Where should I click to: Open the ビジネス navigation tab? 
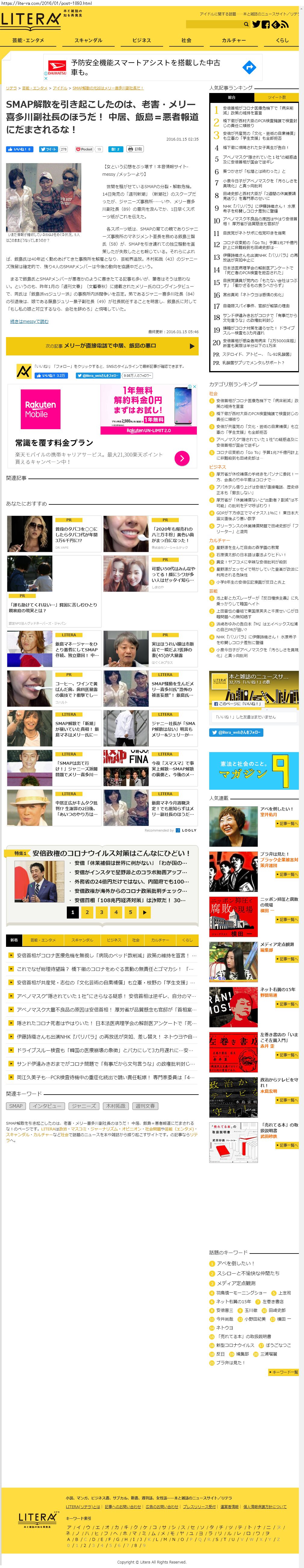pyautogui.click(x=141, y=40)
